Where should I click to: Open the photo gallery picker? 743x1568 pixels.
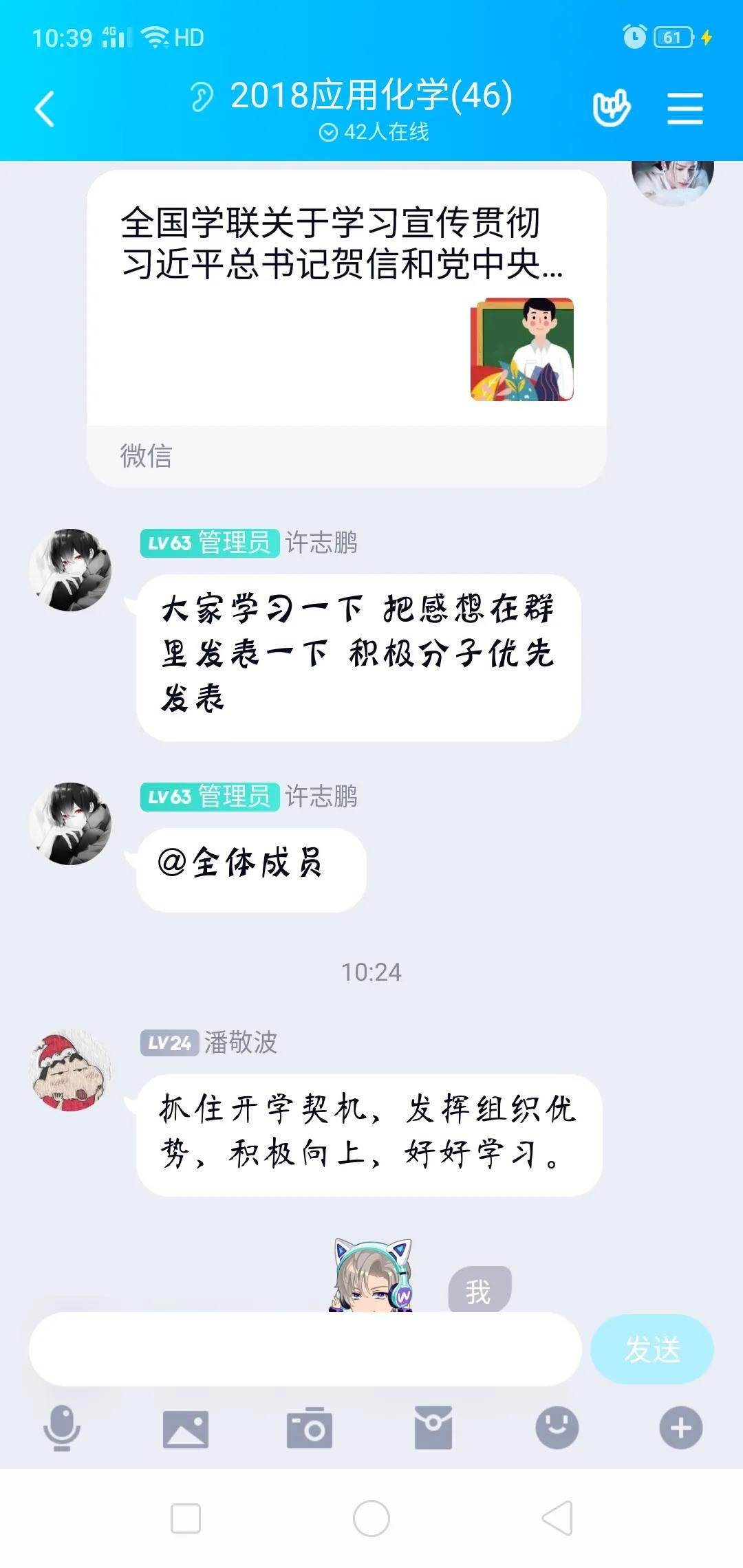coord(186,1429)
